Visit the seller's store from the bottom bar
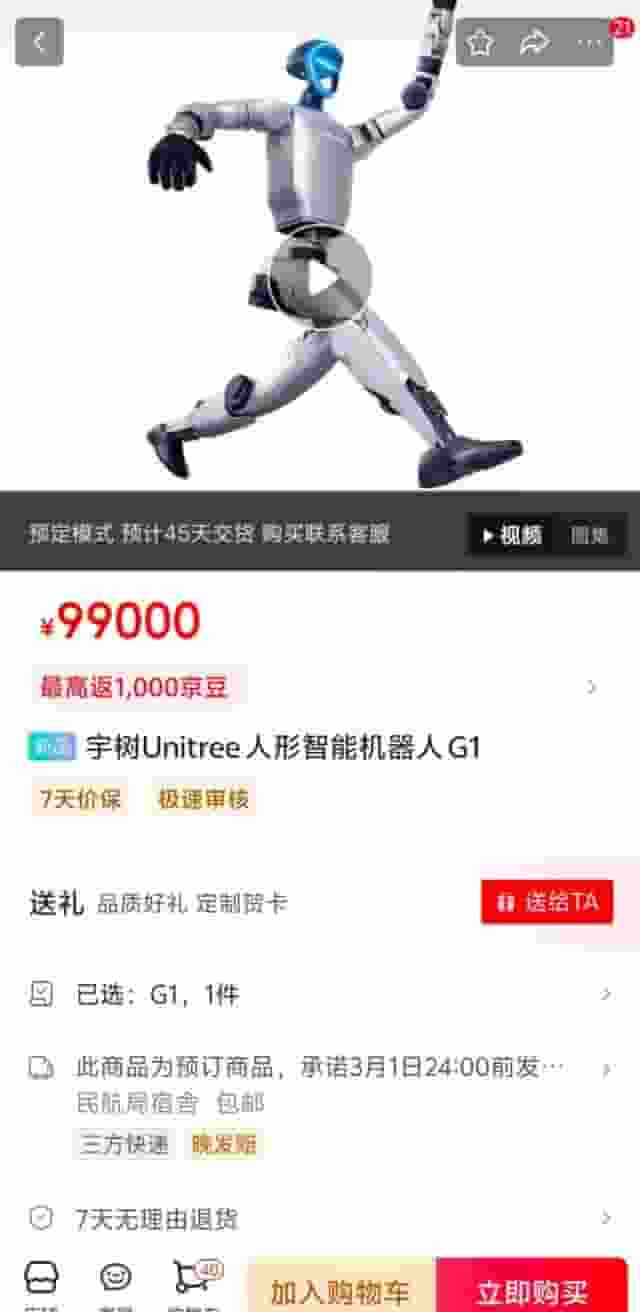 [x=41, y=1280]
